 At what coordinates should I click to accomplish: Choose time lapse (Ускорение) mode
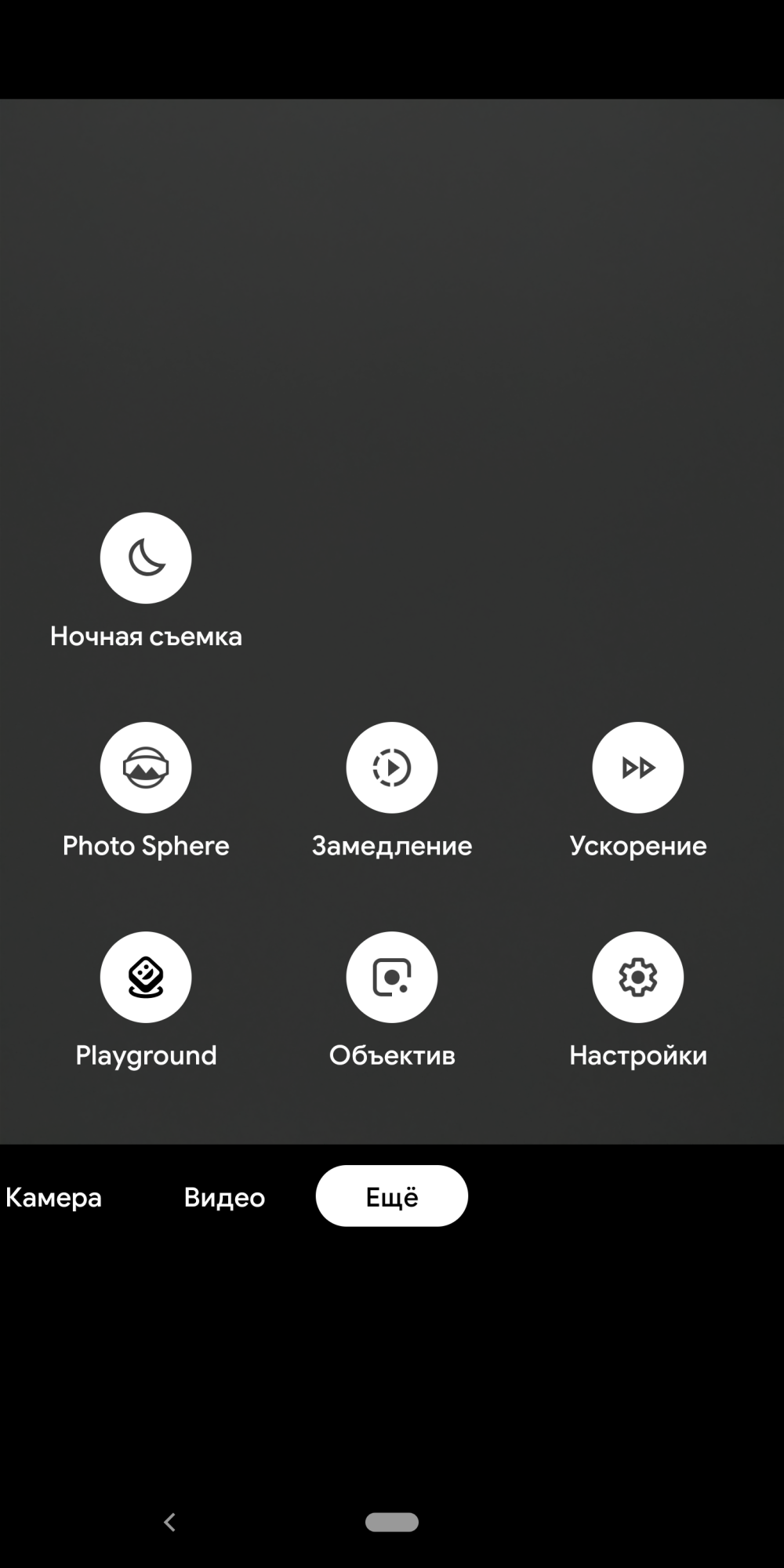click(637, 768)
